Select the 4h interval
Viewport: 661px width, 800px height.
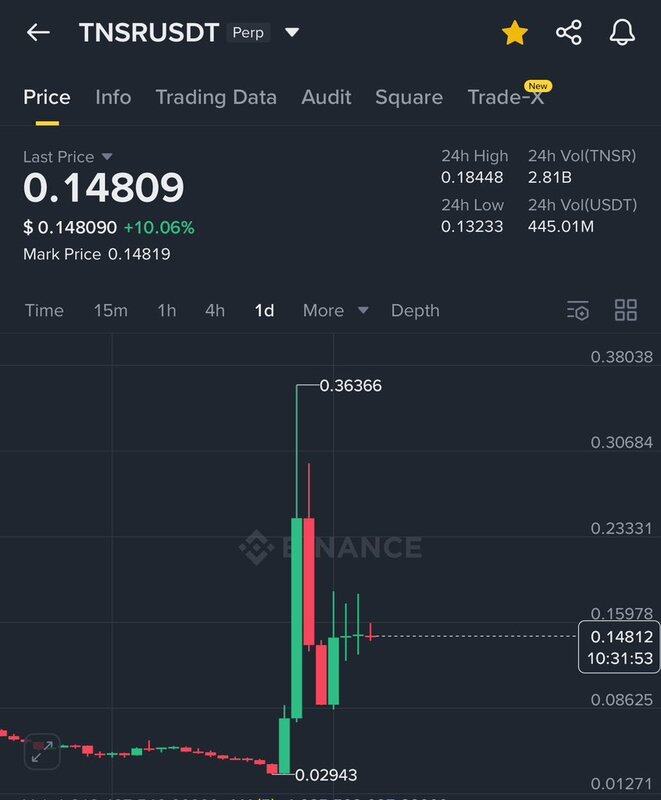215,310
